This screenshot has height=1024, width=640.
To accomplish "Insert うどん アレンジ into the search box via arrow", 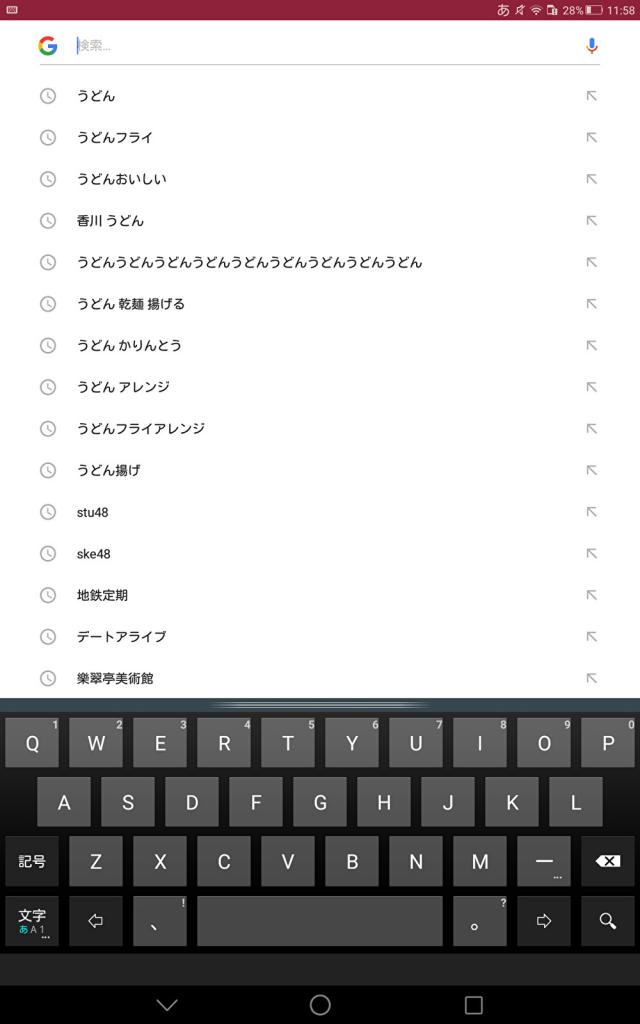I will (591, 387).
